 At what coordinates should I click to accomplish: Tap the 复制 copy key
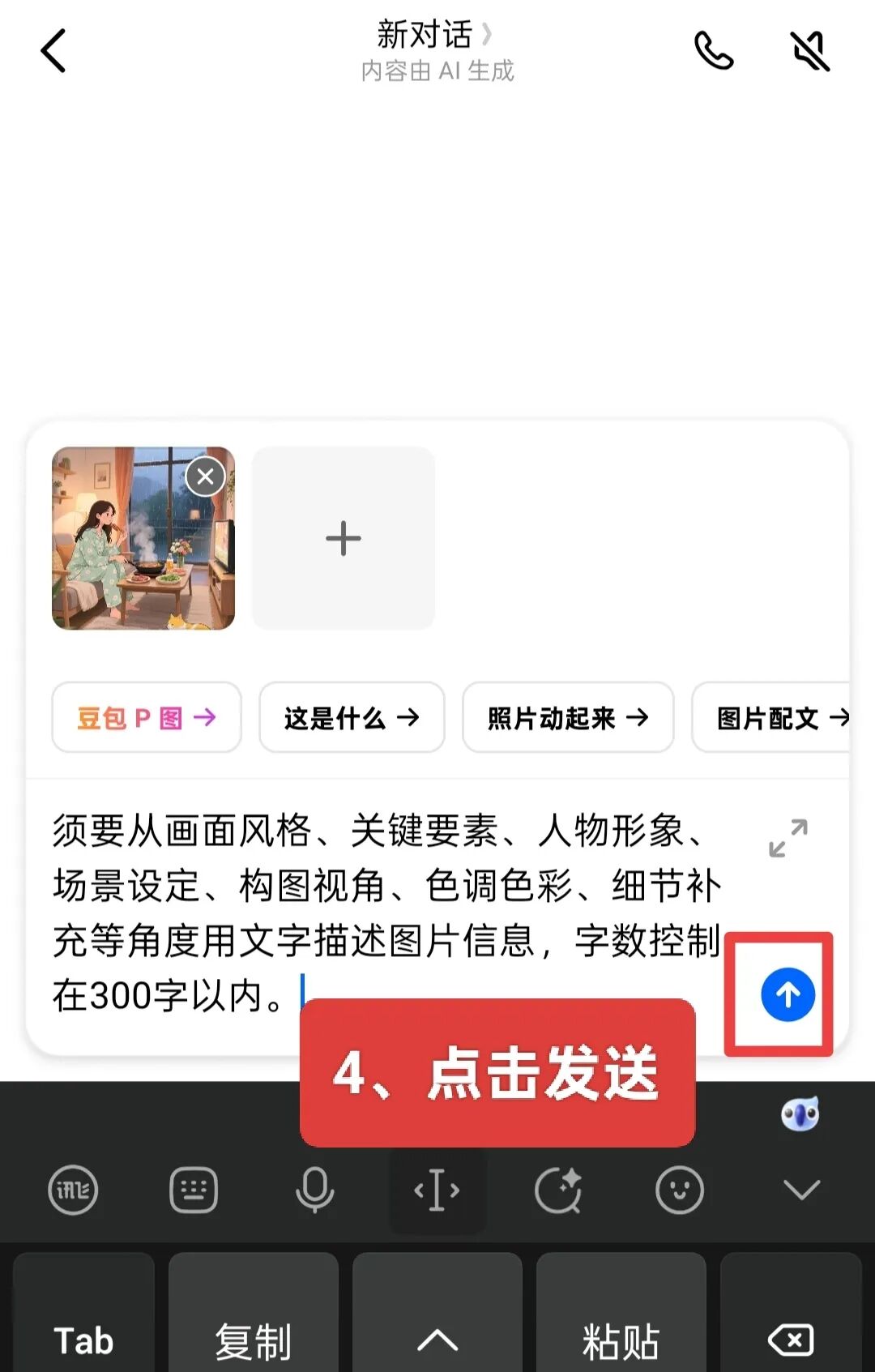coord(253,1340)
